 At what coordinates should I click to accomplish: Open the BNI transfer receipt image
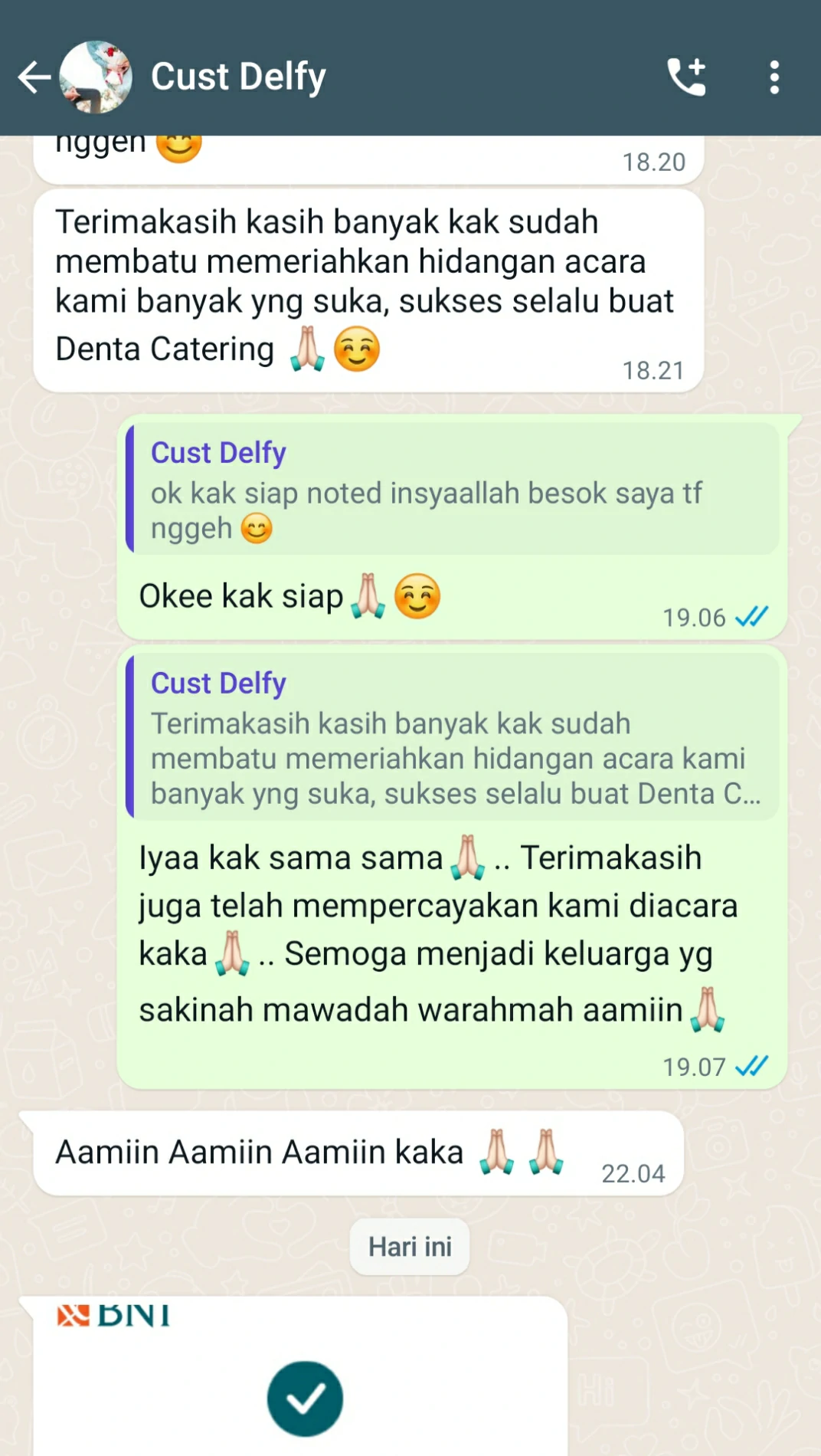click(299, 1379)
